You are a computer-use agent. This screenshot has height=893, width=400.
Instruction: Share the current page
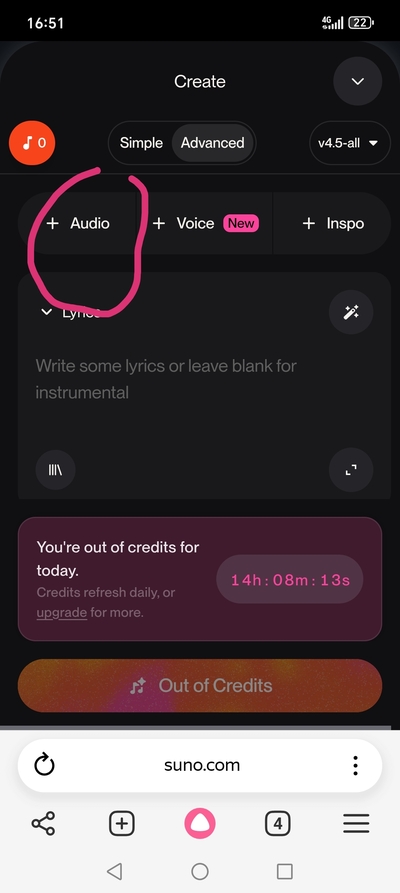[43, 824]
